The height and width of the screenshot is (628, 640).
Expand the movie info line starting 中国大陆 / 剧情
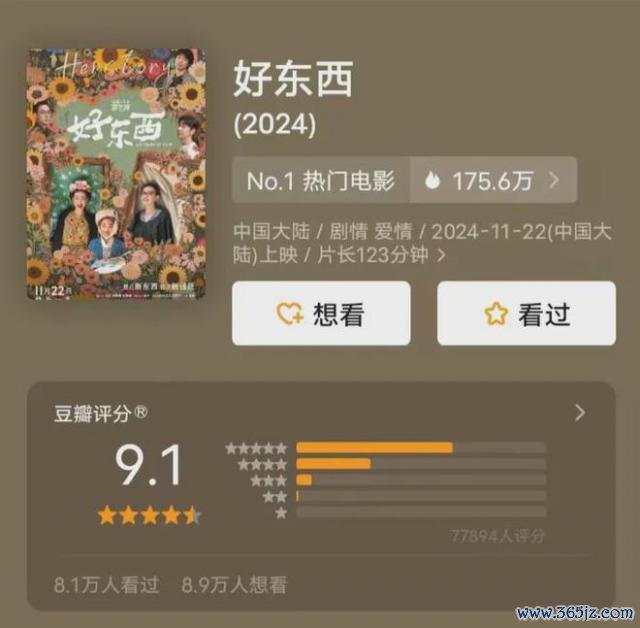[442, 256]
